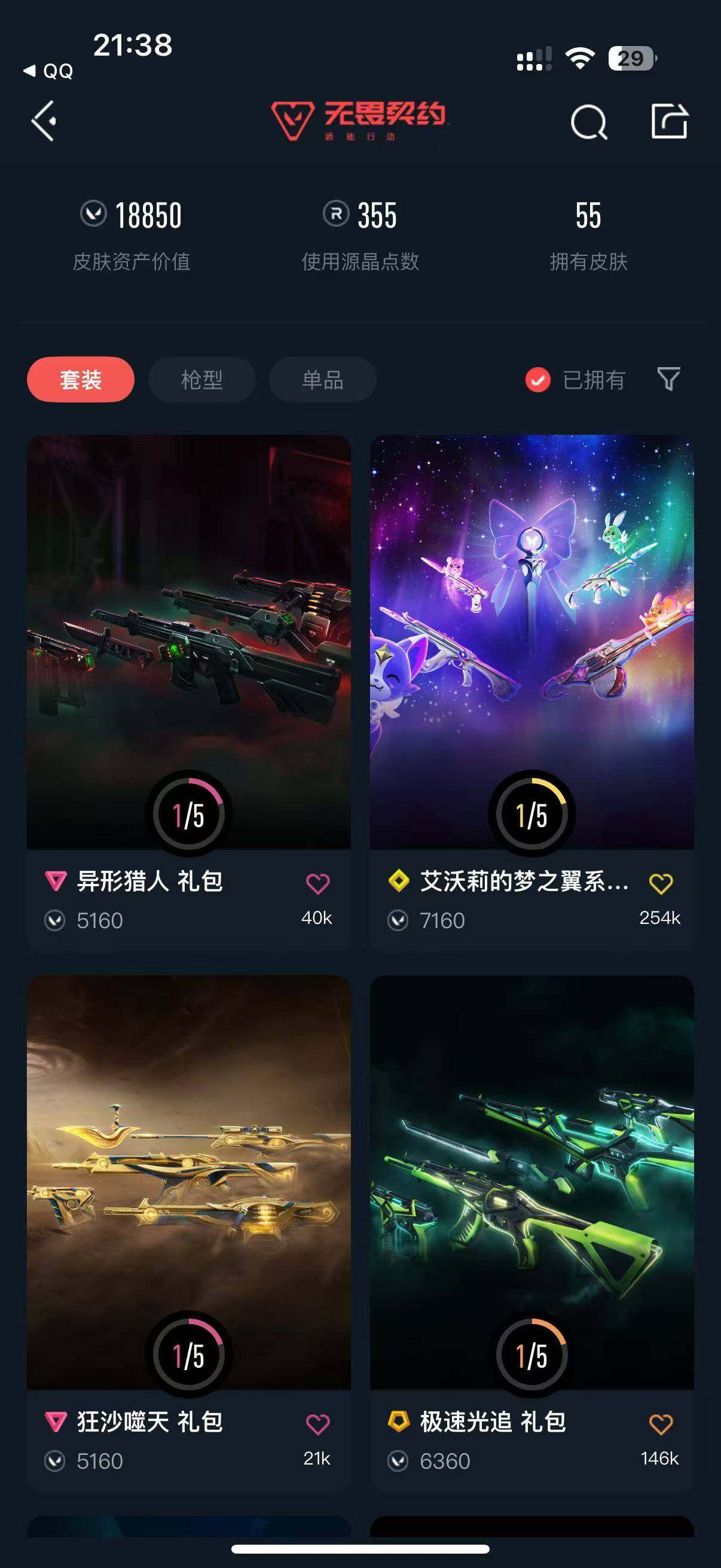
Task: Tap the back arrow at top left
Action: pos(43,120)
